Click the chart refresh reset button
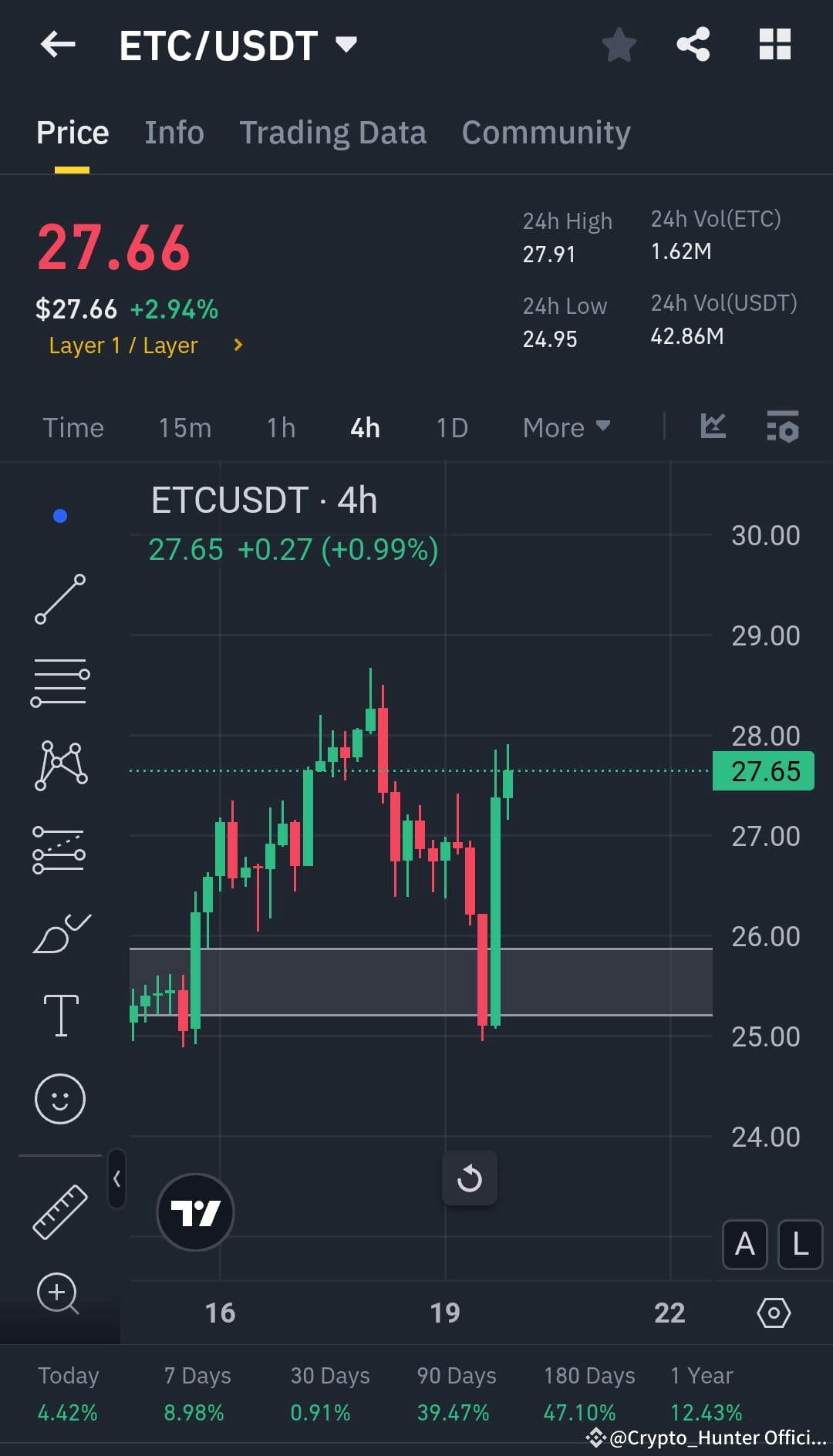This screenshot has width=833, height=1456. pyautogui.click(x=470, y=1178)
